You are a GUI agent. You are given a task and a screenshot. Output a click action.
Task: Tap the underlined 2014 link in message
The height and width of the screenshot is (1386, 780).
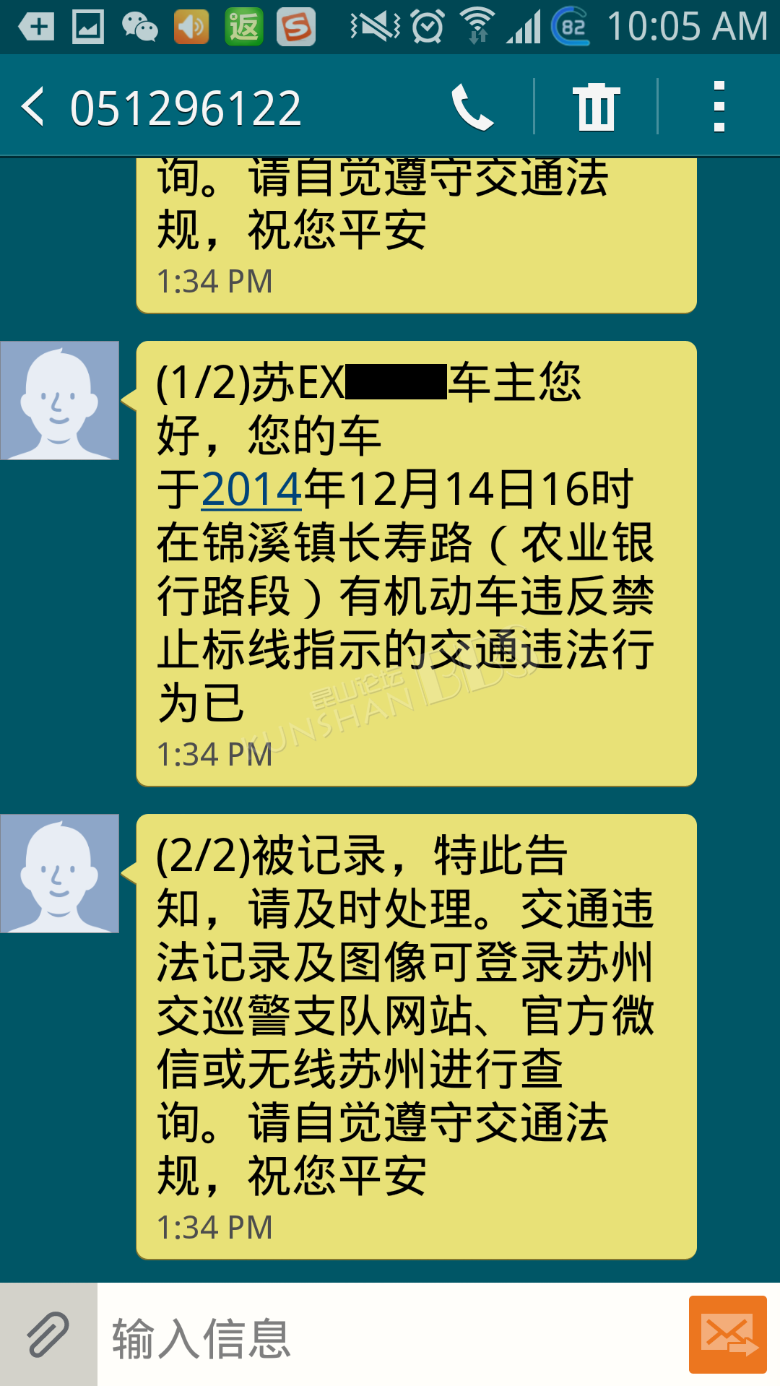252,490
